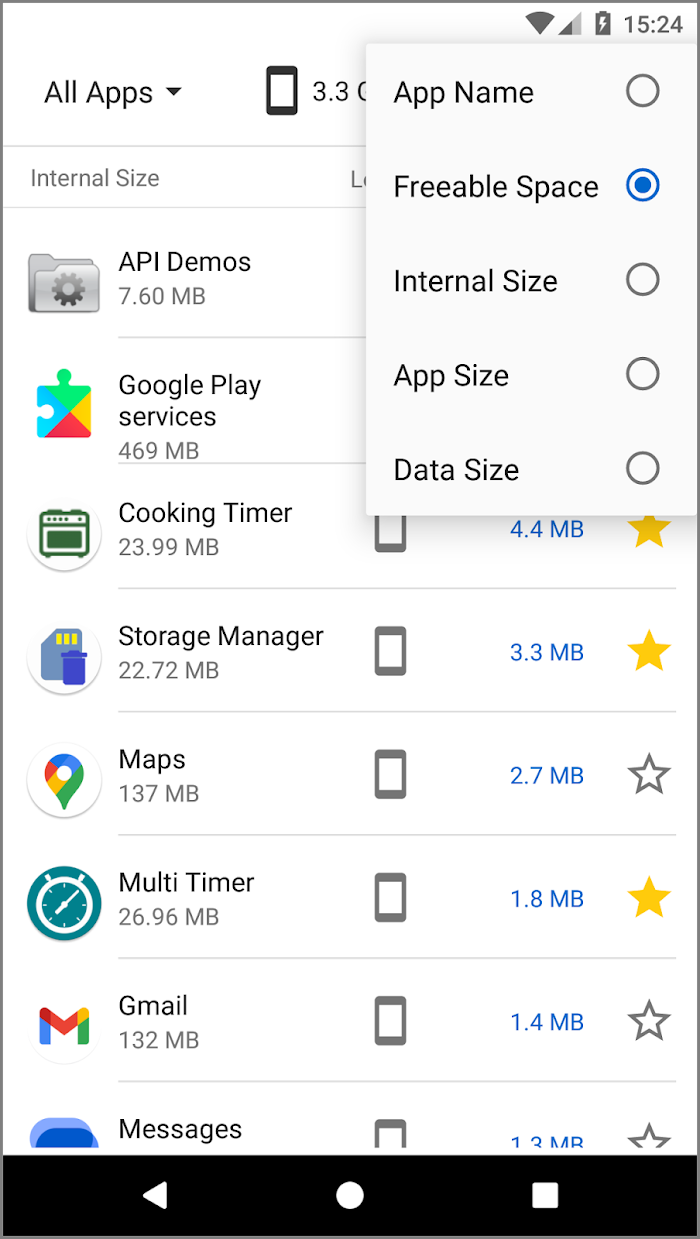Image resolution: width=700 pixels, height=1239 pixels.
Task: Remove the star from Storage Manager
Action: point(648,652)
